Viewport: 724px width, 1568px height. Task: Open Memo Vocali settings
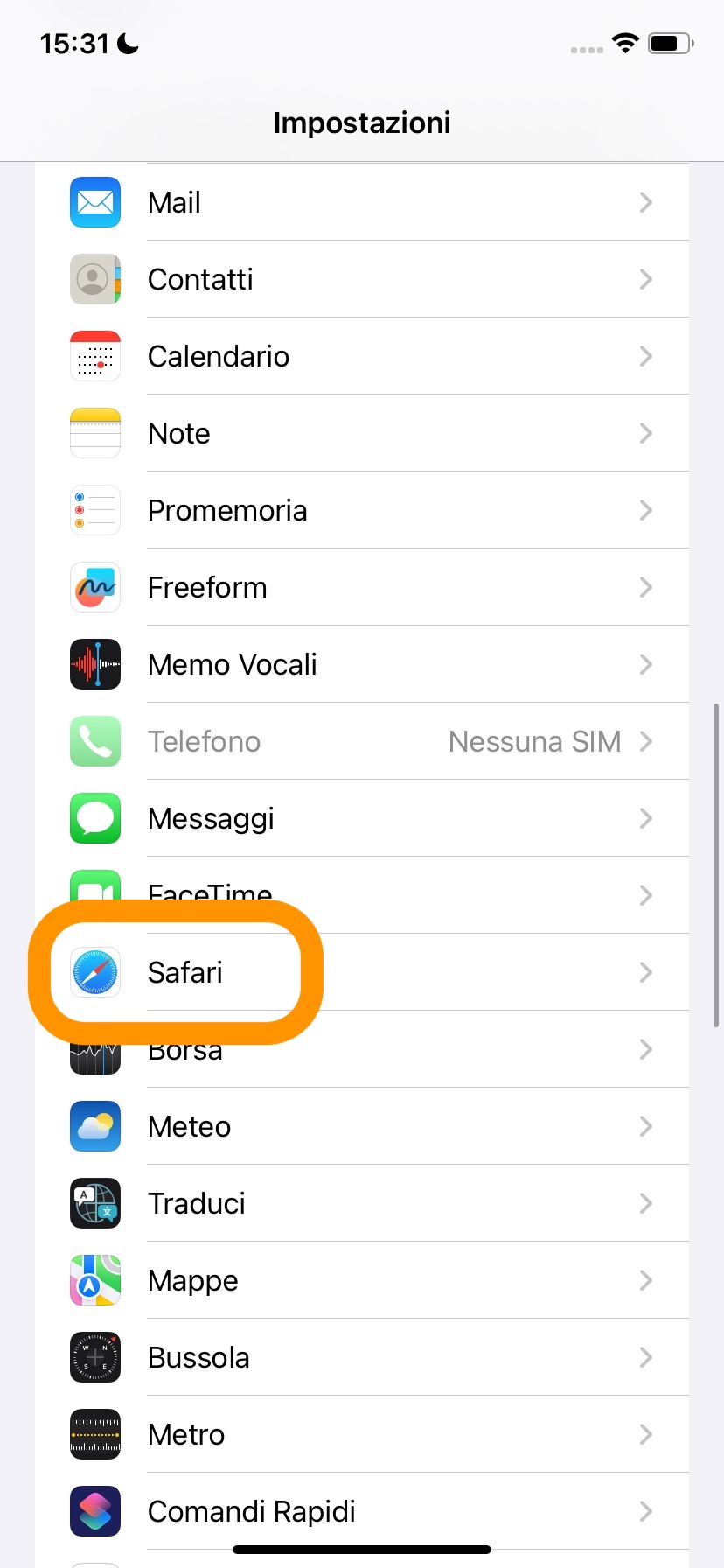point(362,664)
